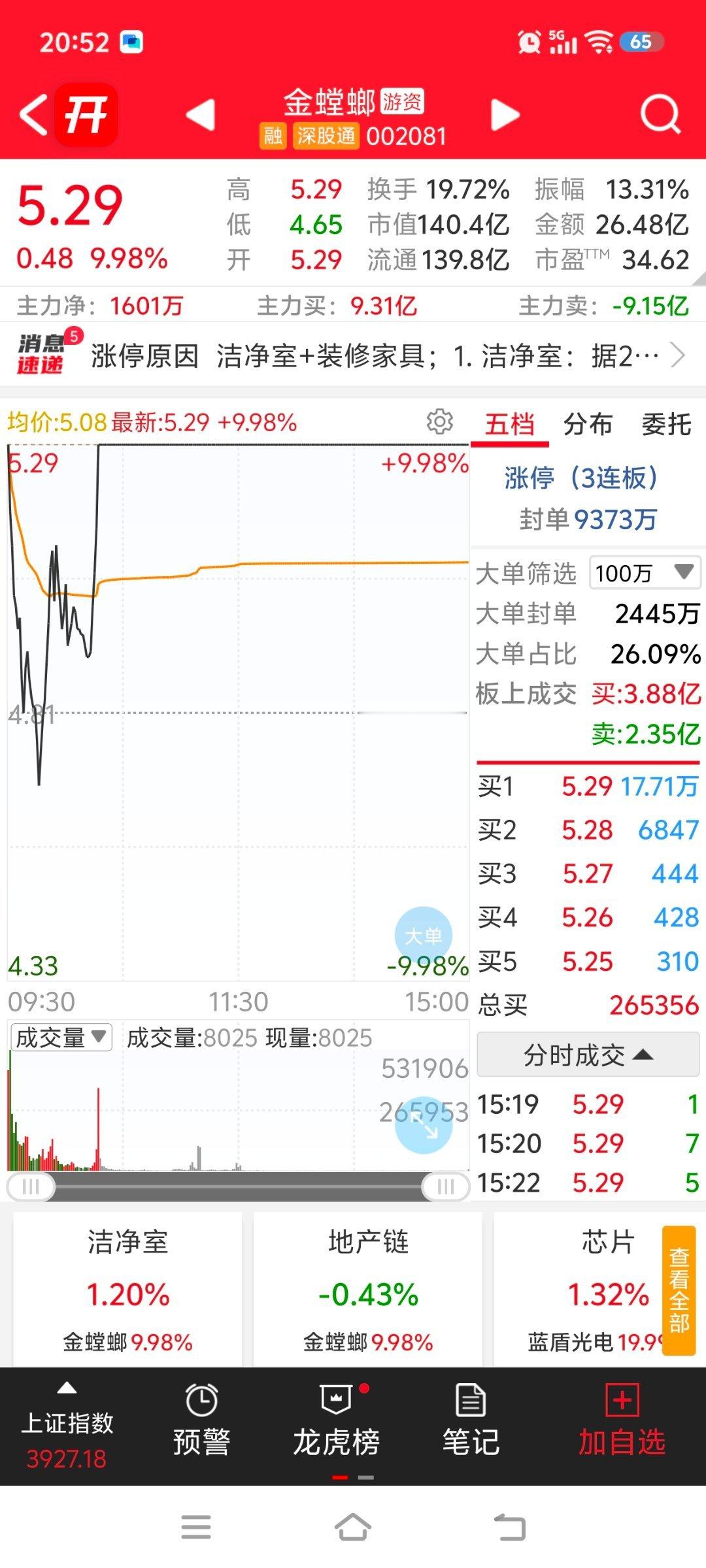706x1568 pixels.
Task: Open the 涨停原因 news flash row
Action: [x=353, y=356]
